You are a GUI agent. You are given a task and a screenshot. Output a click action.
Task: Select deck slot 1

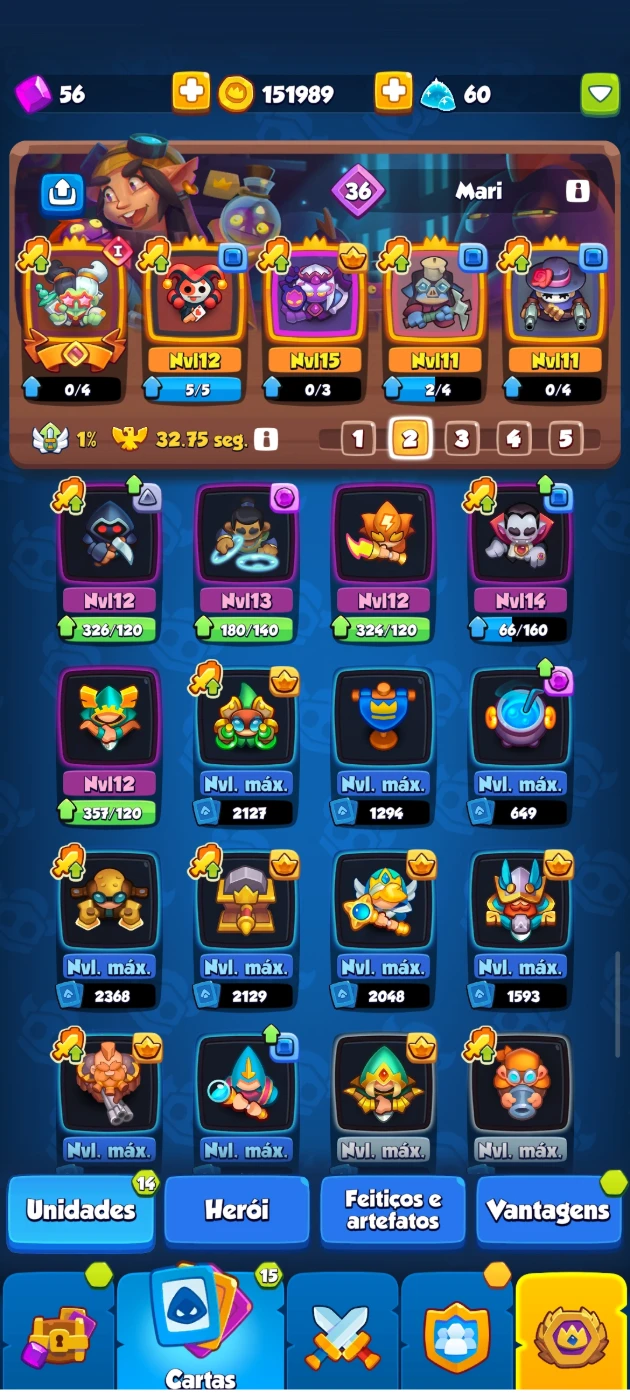[x=357, y=438]
